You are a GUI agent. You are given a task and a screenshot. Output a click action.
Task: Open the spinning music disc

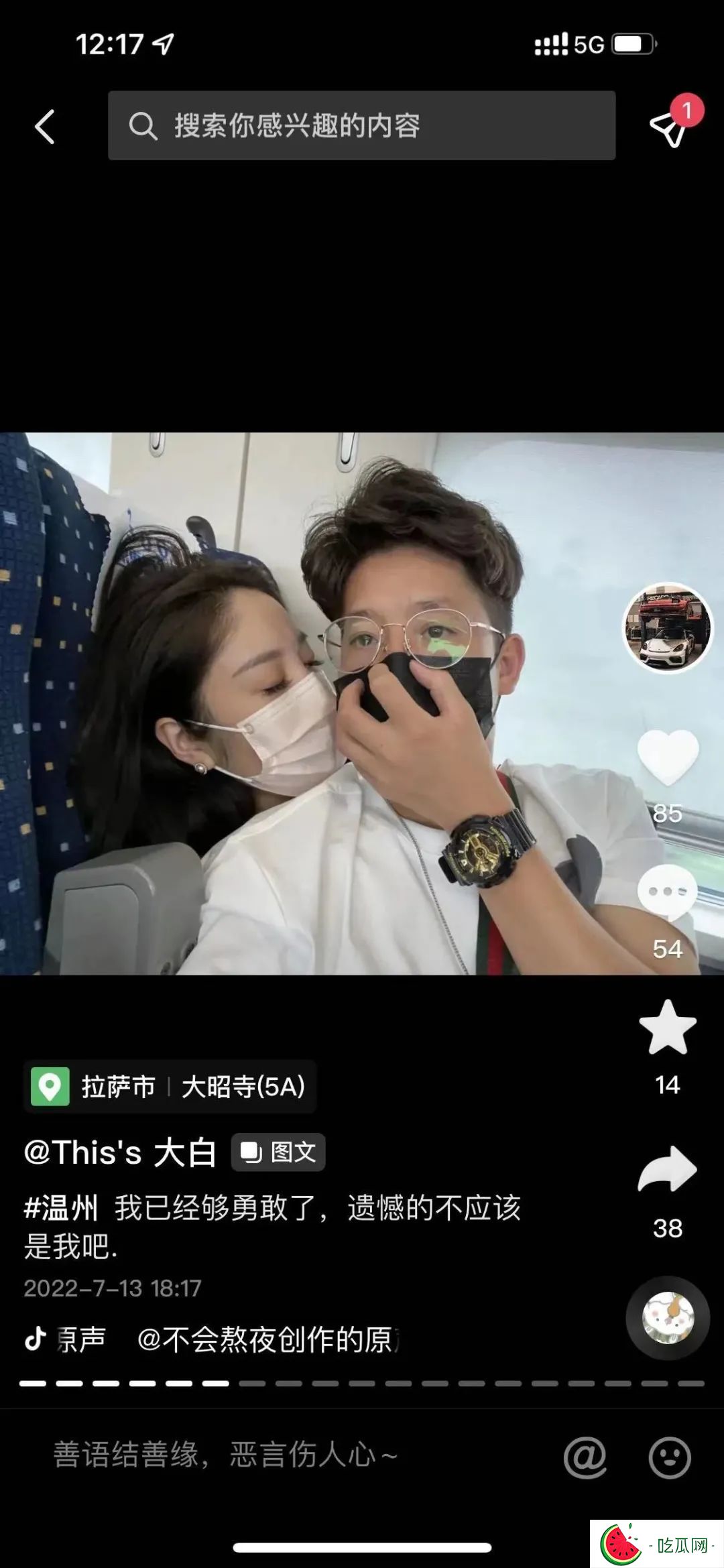pos(668,1318)
